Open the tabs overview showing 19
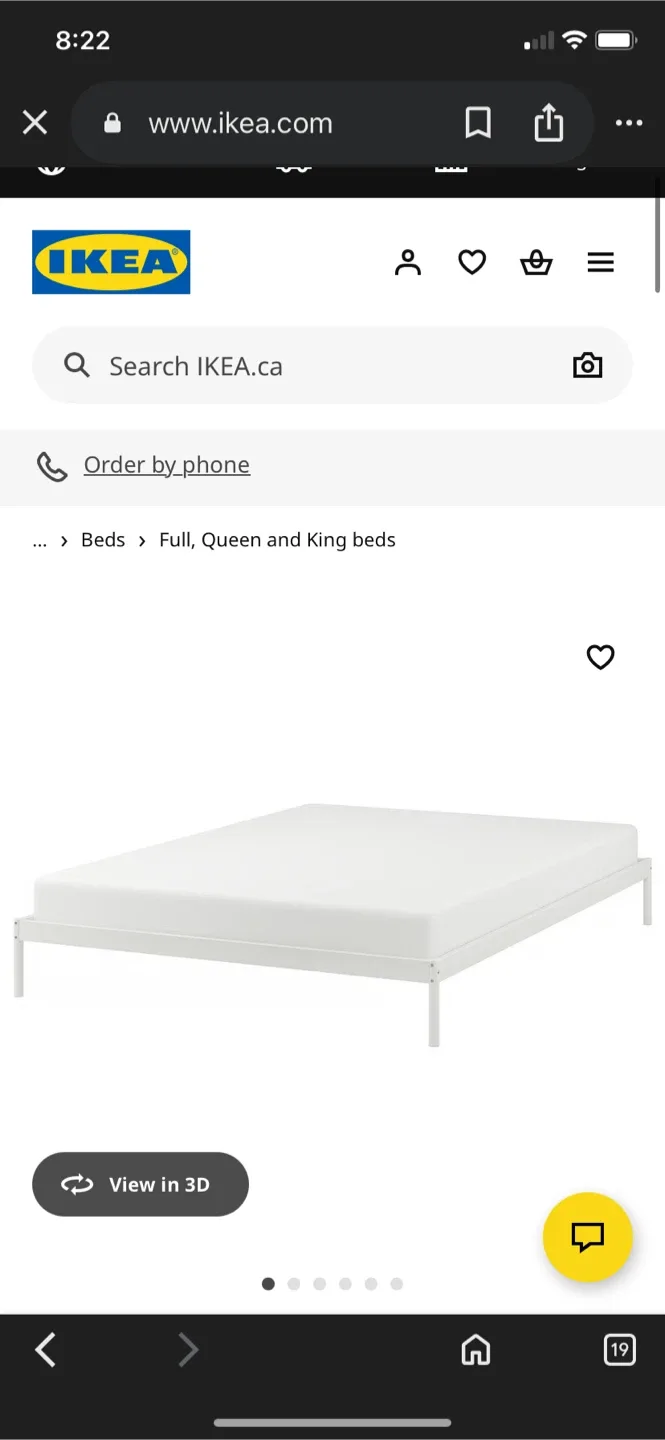665x1440 pixels. [x=620, y=1350]
